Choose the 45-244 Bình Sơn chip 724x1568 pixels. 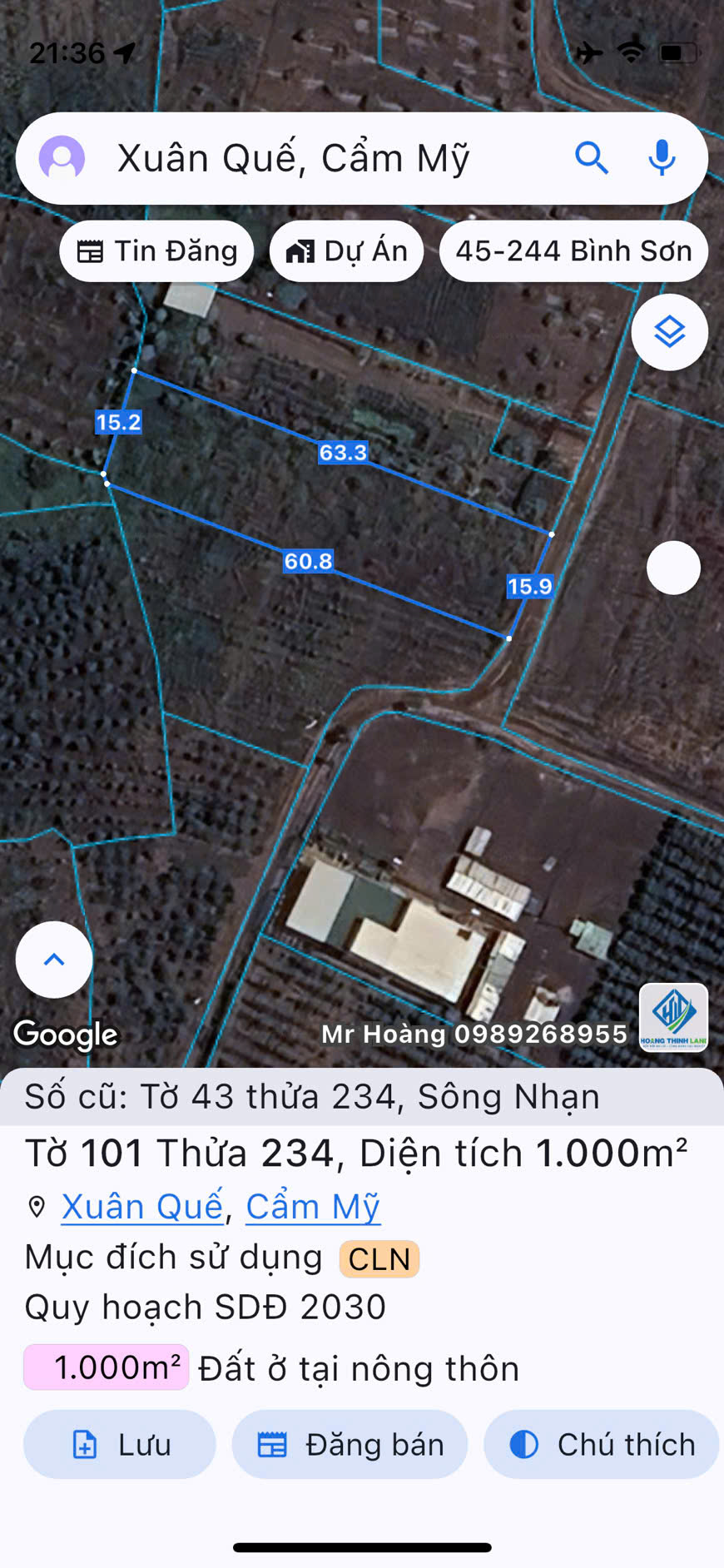pos(573,251)
